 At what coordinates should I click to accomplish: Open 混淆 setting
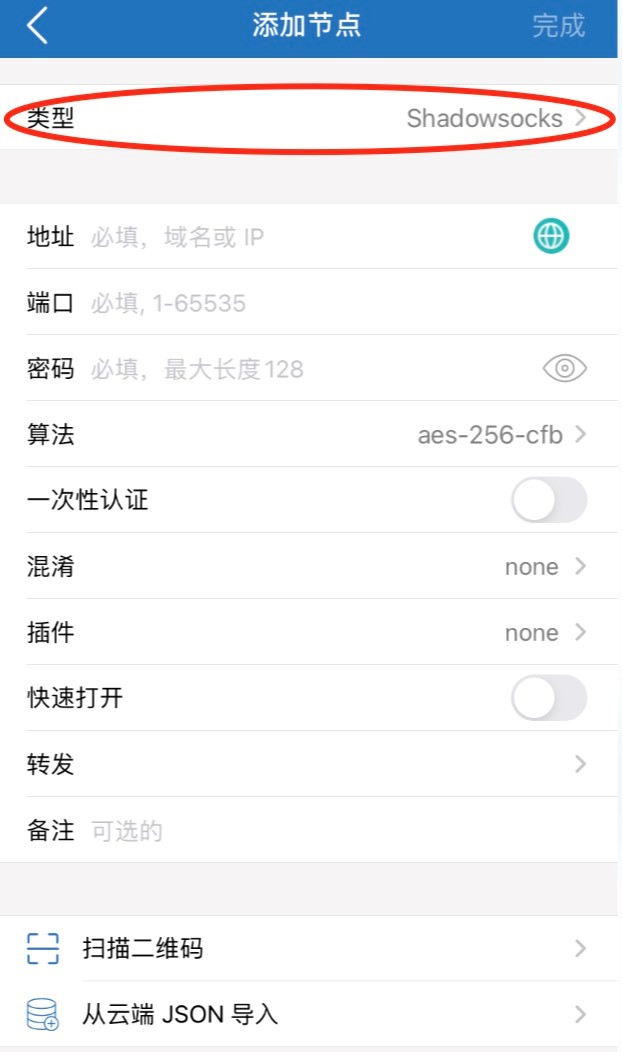click(x=309, y=566)
